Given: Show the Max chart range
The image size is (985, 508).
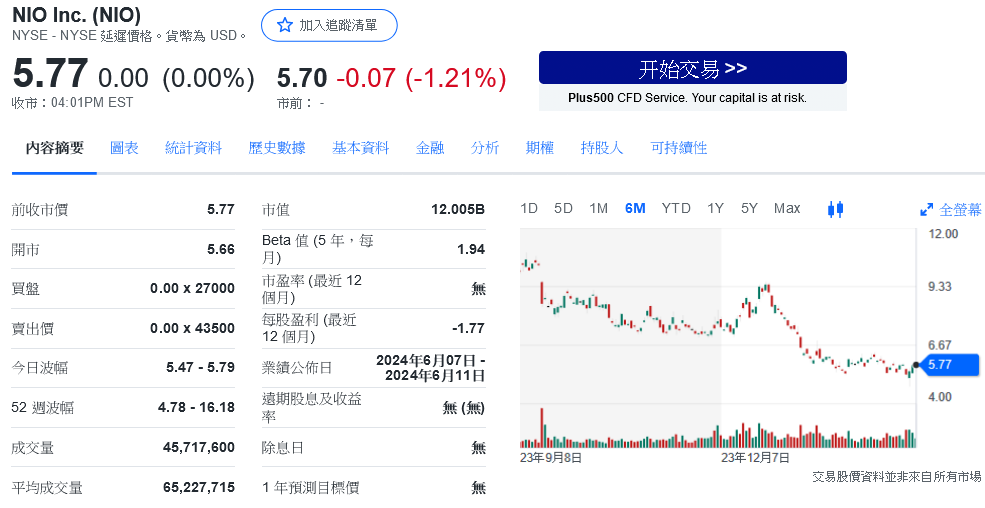Looking at the screenshot, I should 787,208.
